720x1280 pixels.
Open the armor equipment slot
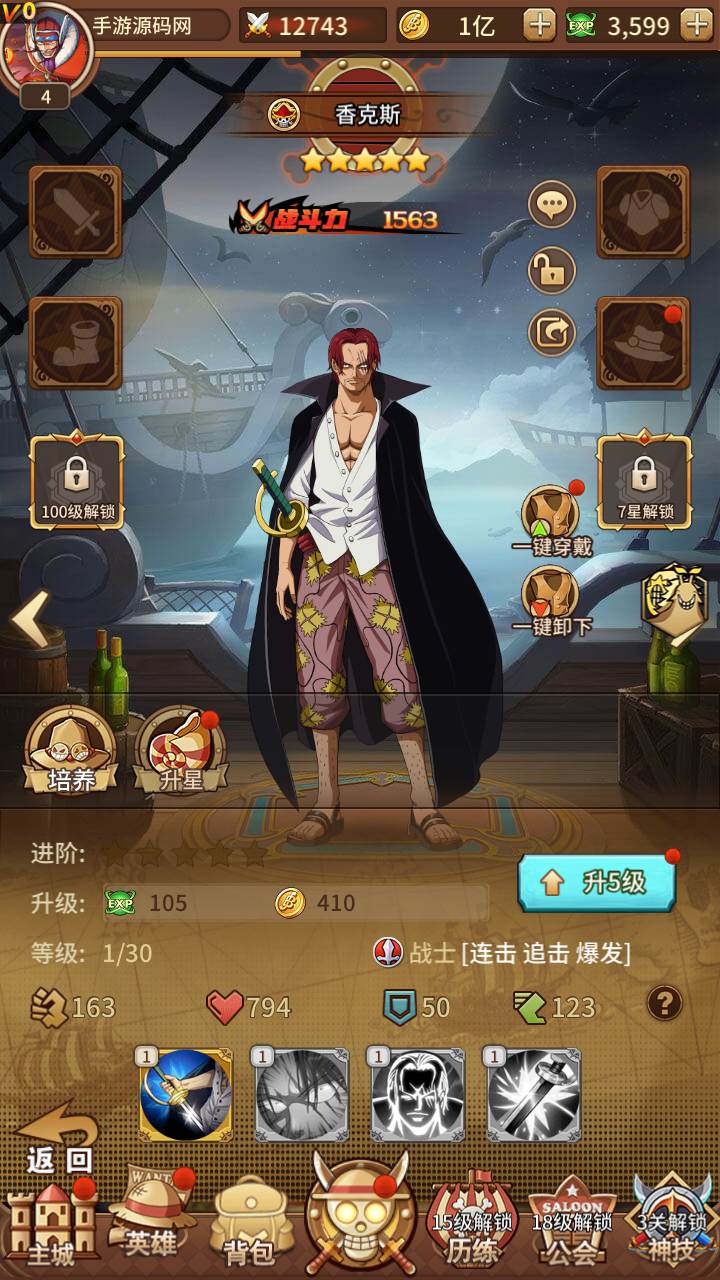point(643,213)
